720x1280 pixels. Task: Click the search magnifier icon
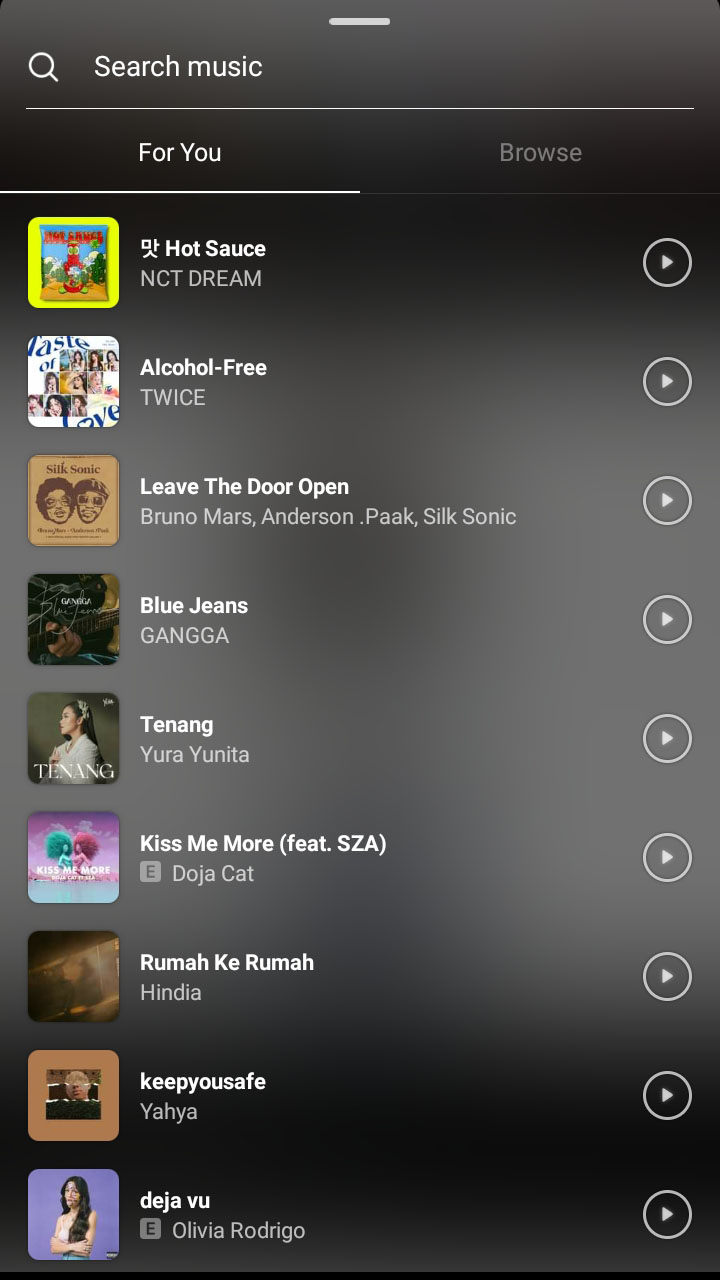(x=44, y=66)
